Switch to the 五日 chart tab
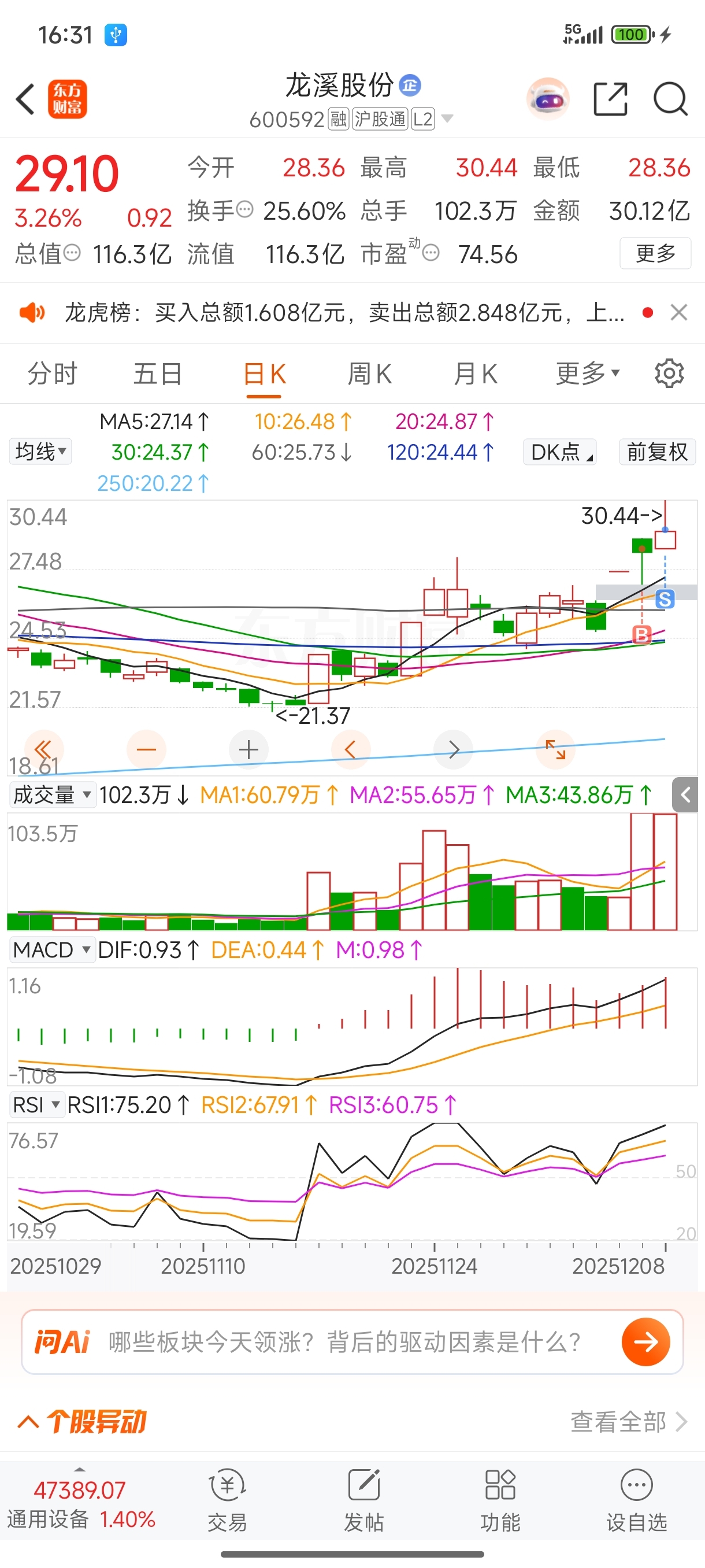This screenshot has height=1568, width=705. point(158,373)
